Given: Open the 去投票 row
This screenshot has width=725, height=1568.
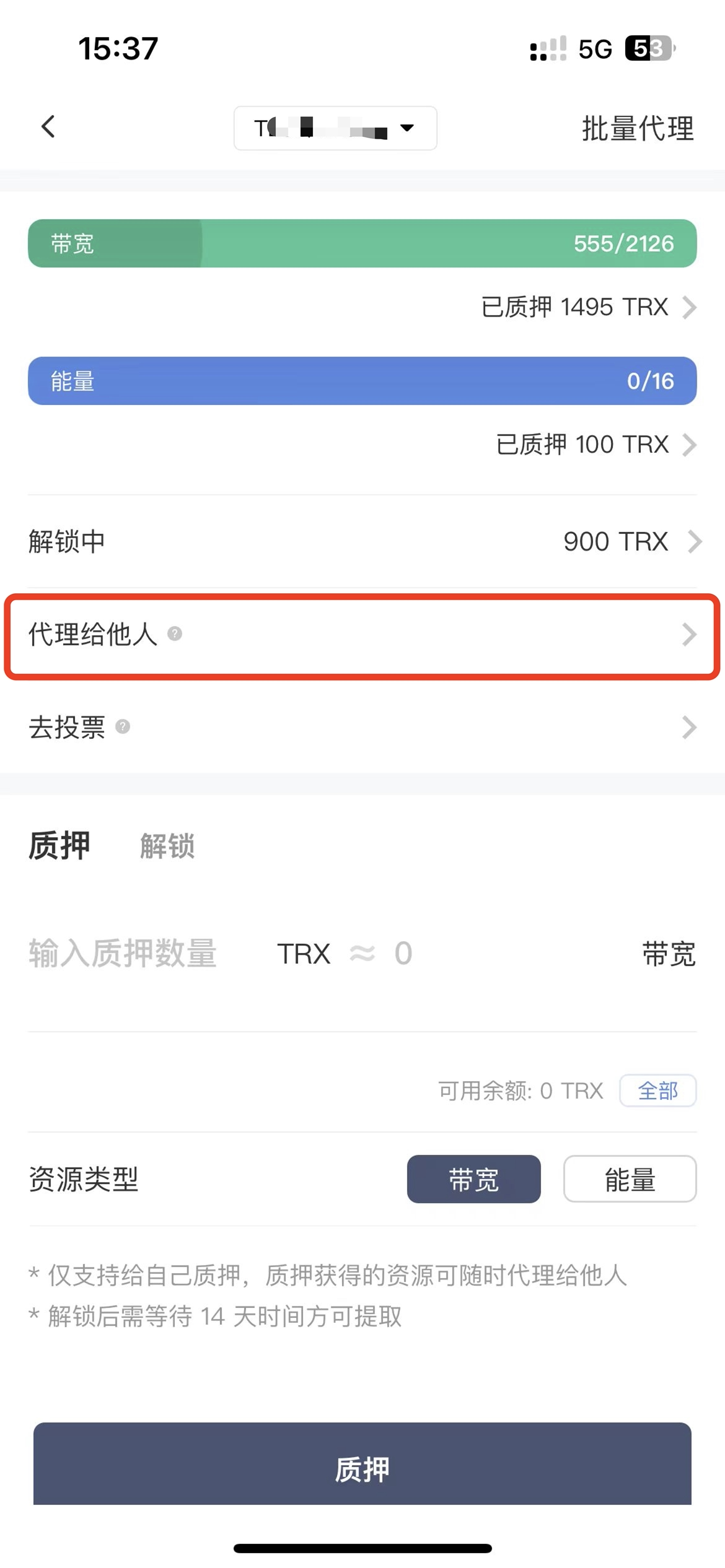Looking at the screenshot, I should click(362, 727).
